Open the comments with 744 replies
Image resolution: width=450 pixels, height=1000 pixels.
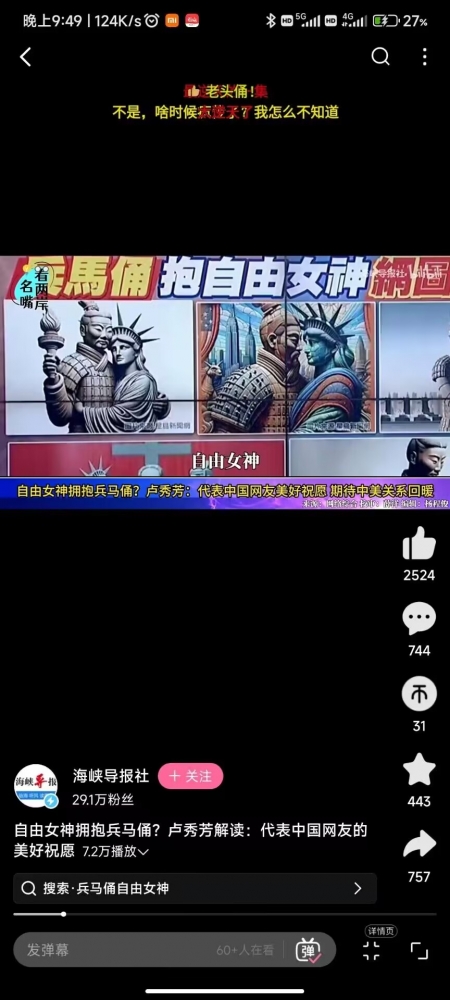click(419, 619)
